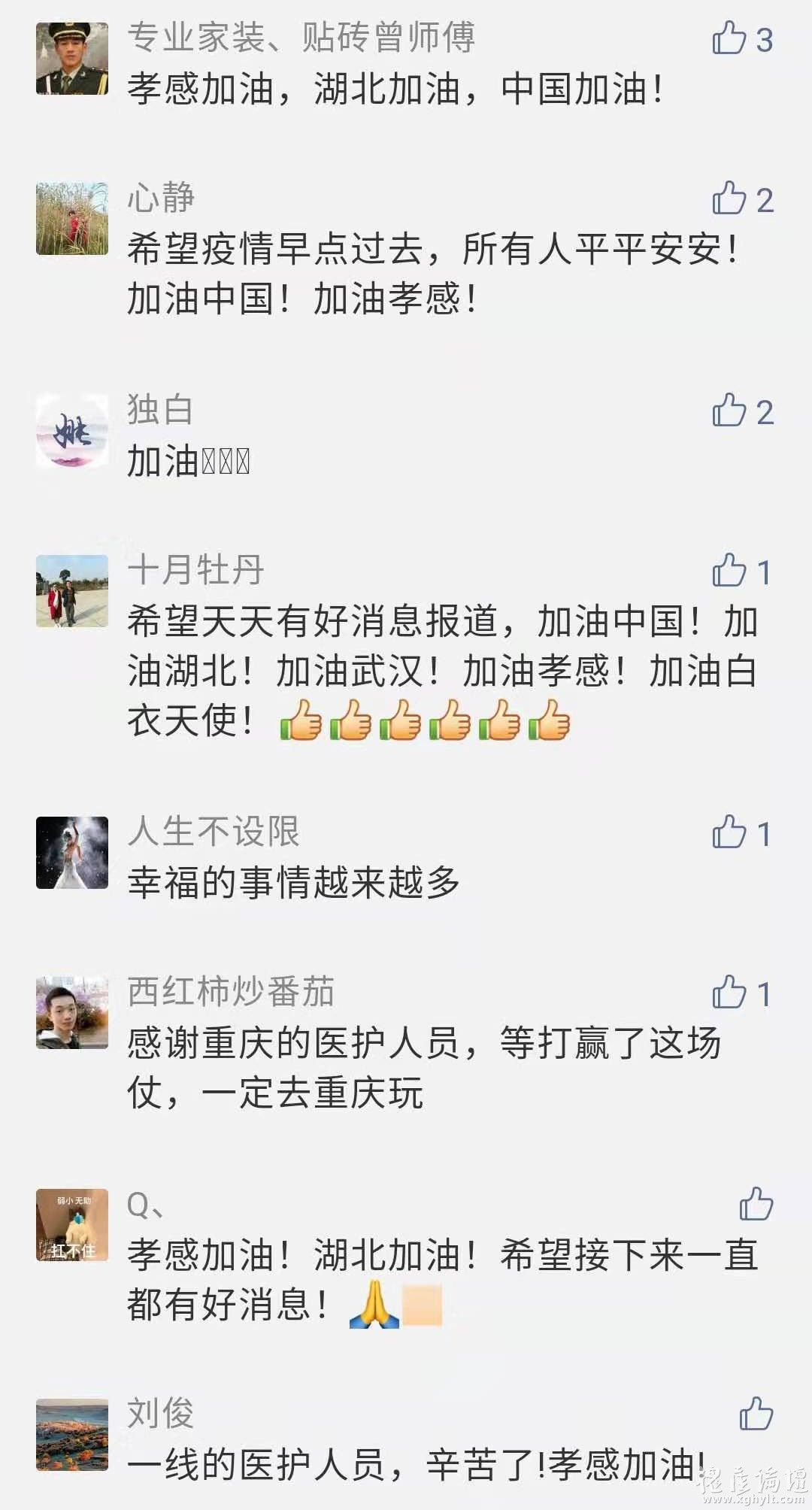Screen dimensions: 812x1510
Task: Like 独白's comment
Action: (x=729, y=411)
